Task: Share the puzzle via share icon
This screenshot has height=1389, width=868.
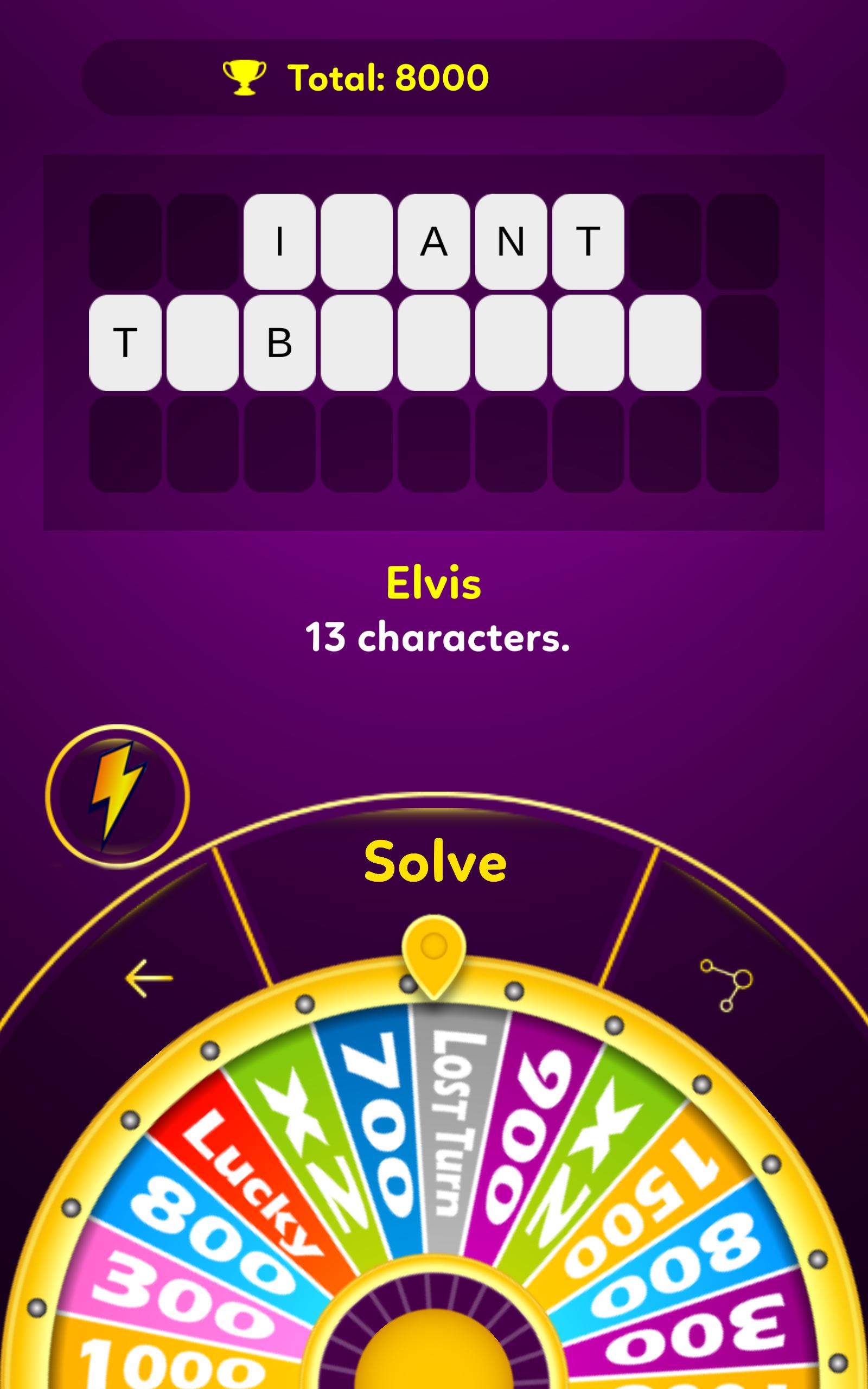Action: coord(726,984)
